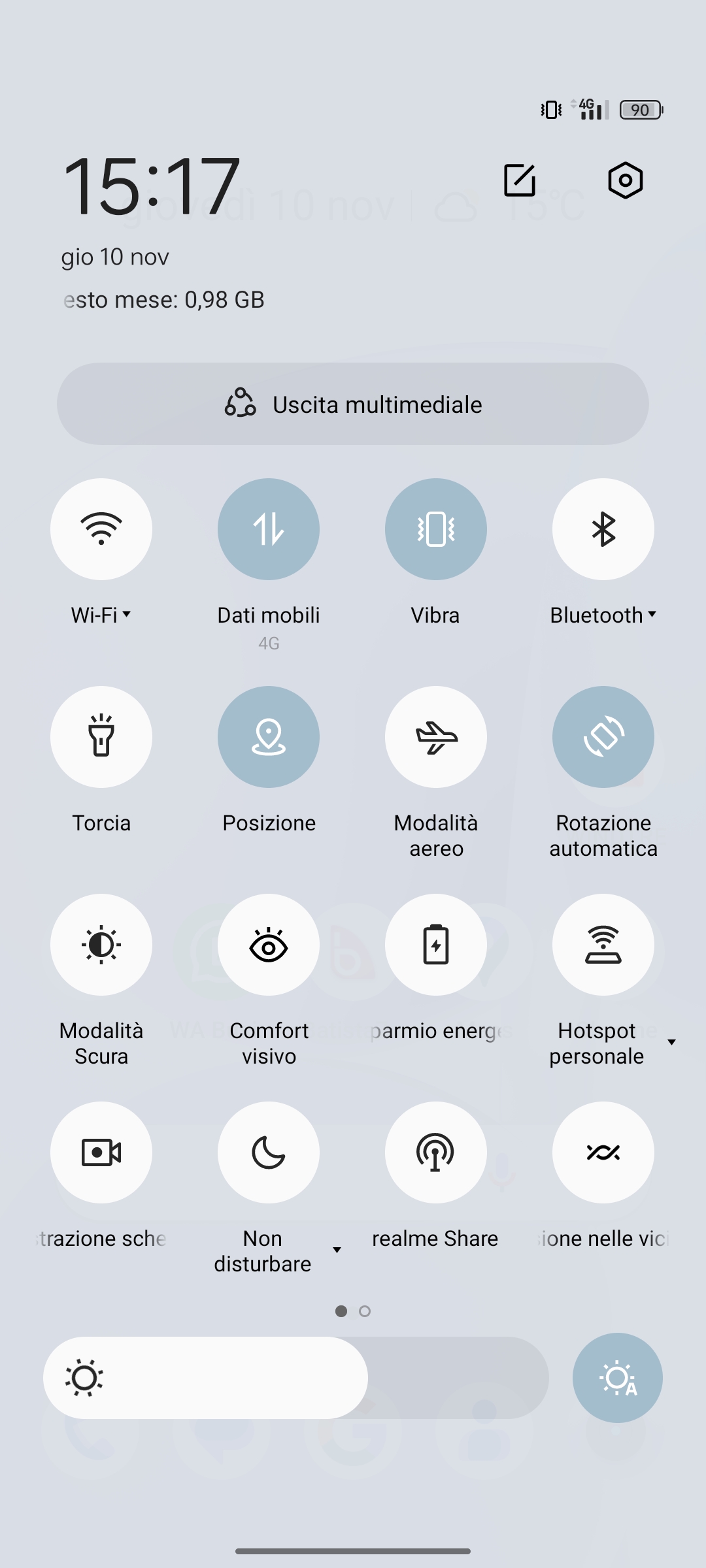This screenshot has width=706, height=1568.
Task: Open the quick settings edit icon
Action: pyautogui.click(x=520, y=180)
